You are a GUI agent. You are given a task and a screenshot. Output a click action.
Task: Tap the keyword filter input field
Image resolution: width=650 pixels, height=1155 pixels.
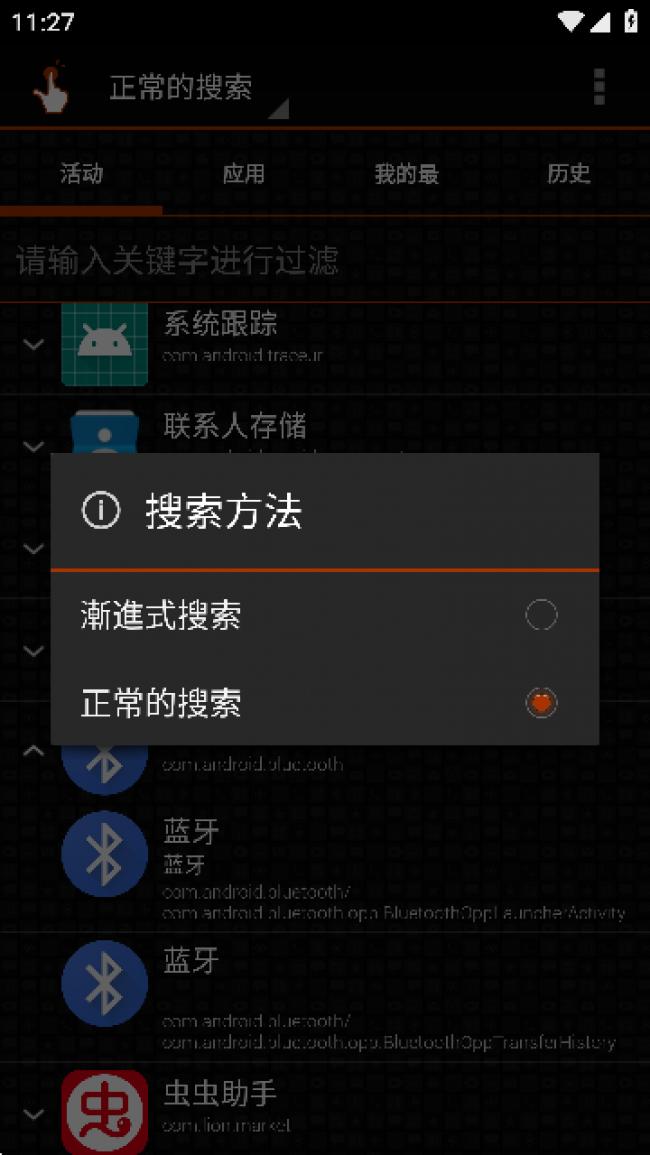tap(324, 261)
